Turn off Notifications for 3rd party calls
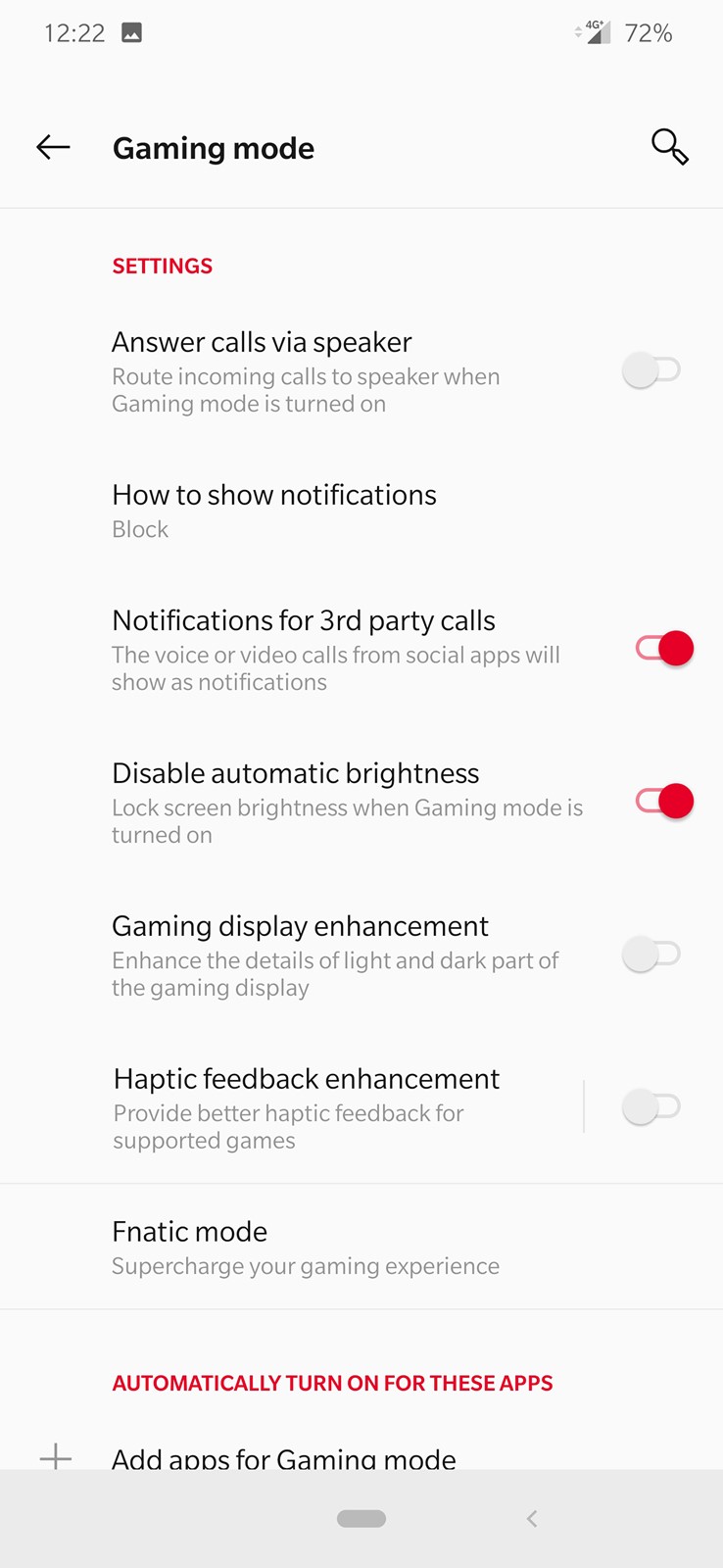This screenshot has height=1568, width=723. point(664,649)
